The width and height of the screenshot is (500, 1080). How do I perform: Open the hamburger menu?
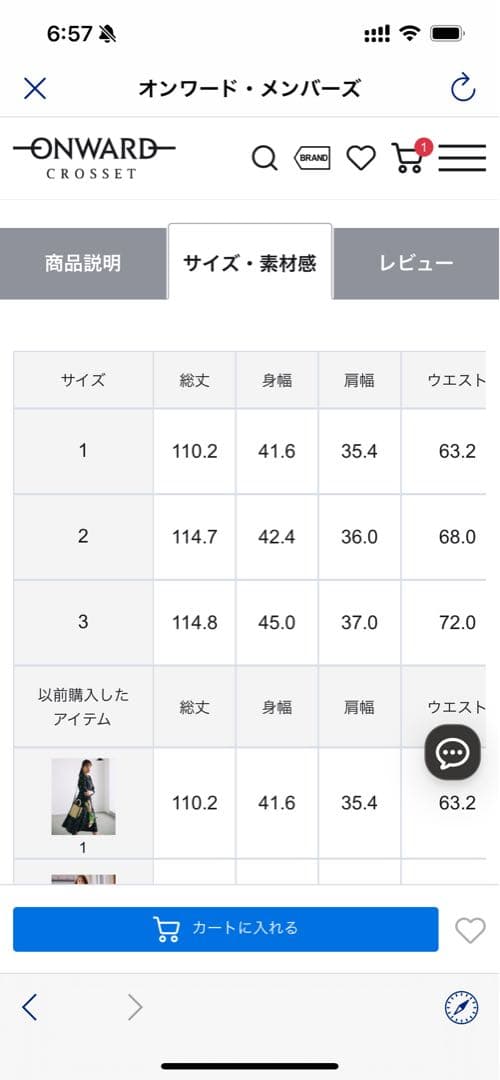click(x=462, y=158)
